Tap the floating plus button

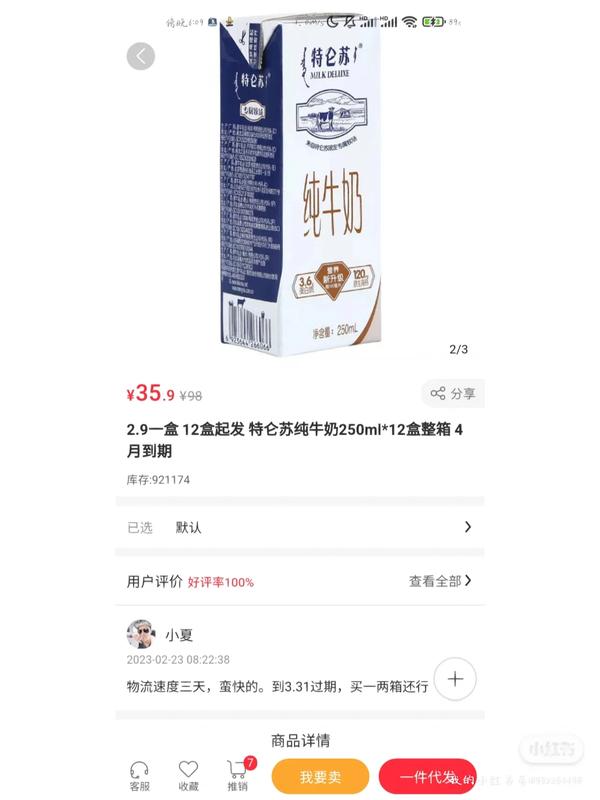tap(455, 679)
